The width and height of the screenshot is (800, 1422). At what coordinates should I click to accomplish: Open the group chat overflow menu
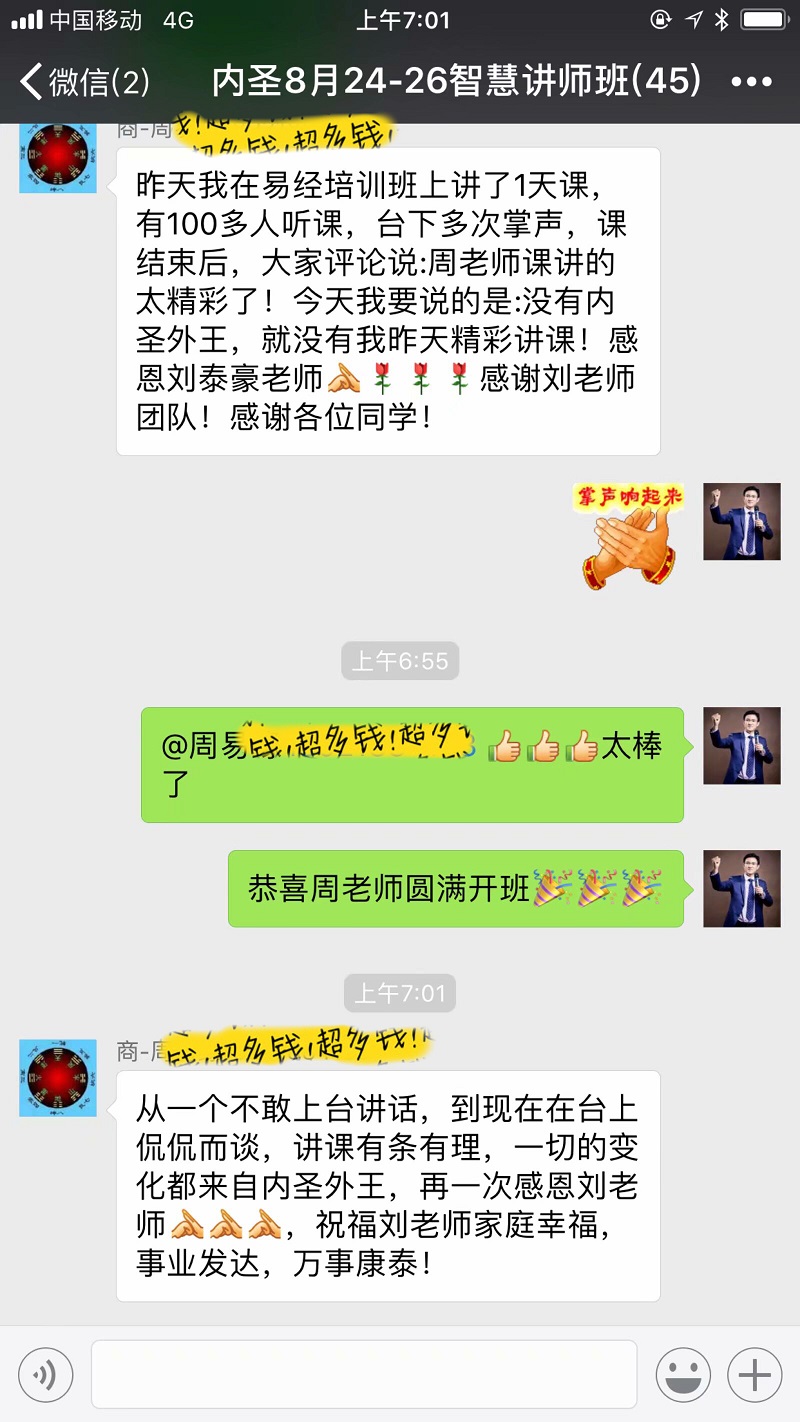[x=752, y=82]
